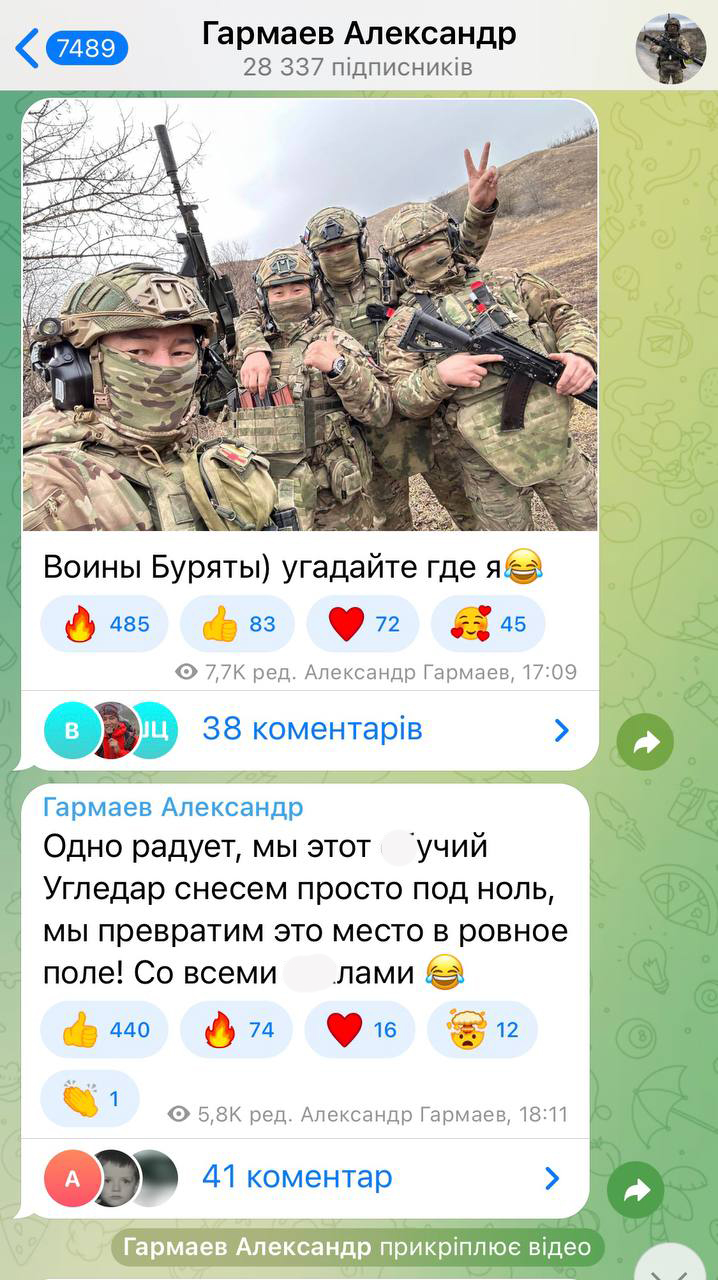The width and height of the screenshot is (718, 1280).
Task: Open the soldiers photo in the post
Action: (x=310, y=315)
